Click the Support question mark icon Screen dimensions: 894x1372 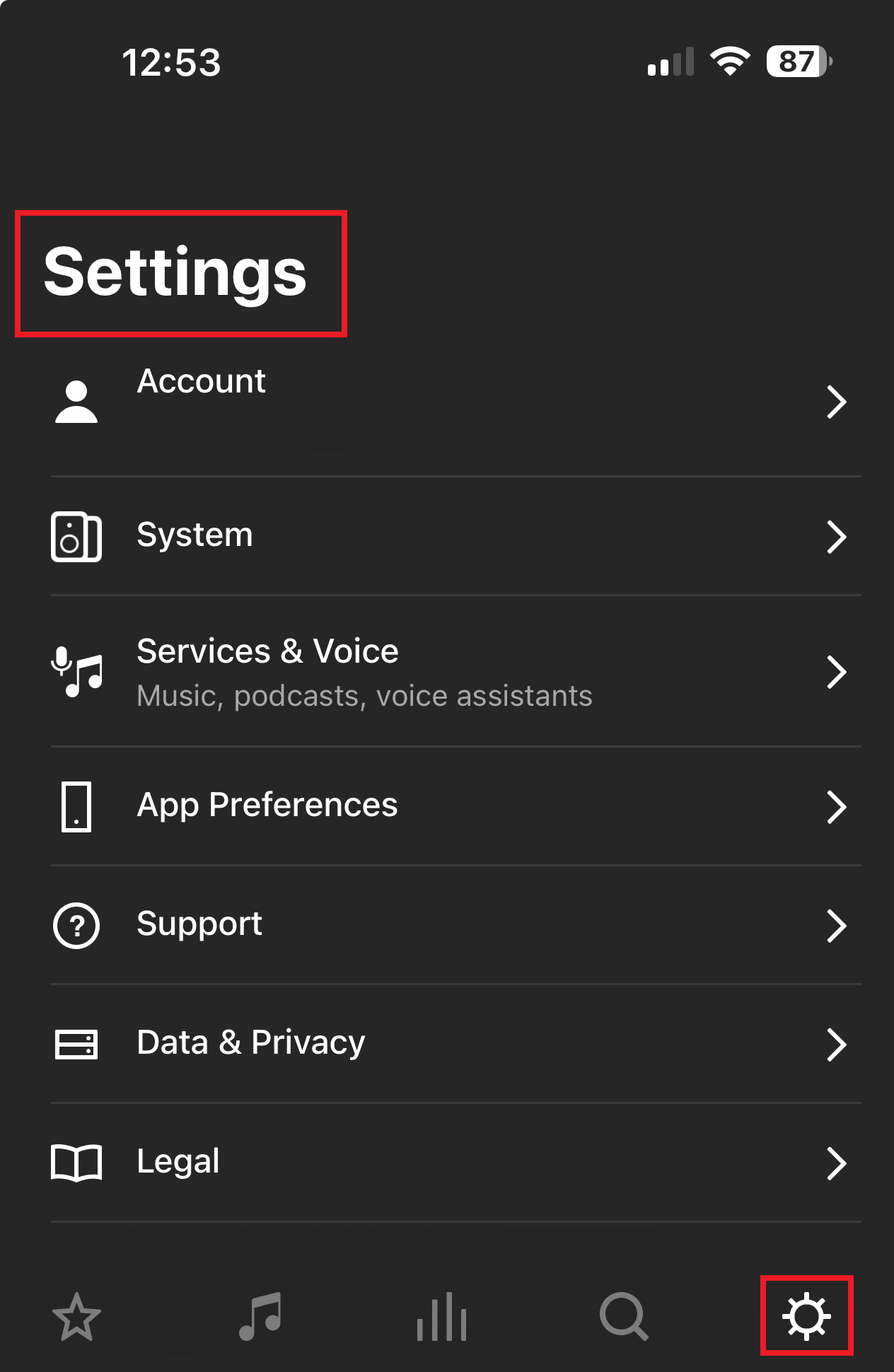click(x=76, y=925)
